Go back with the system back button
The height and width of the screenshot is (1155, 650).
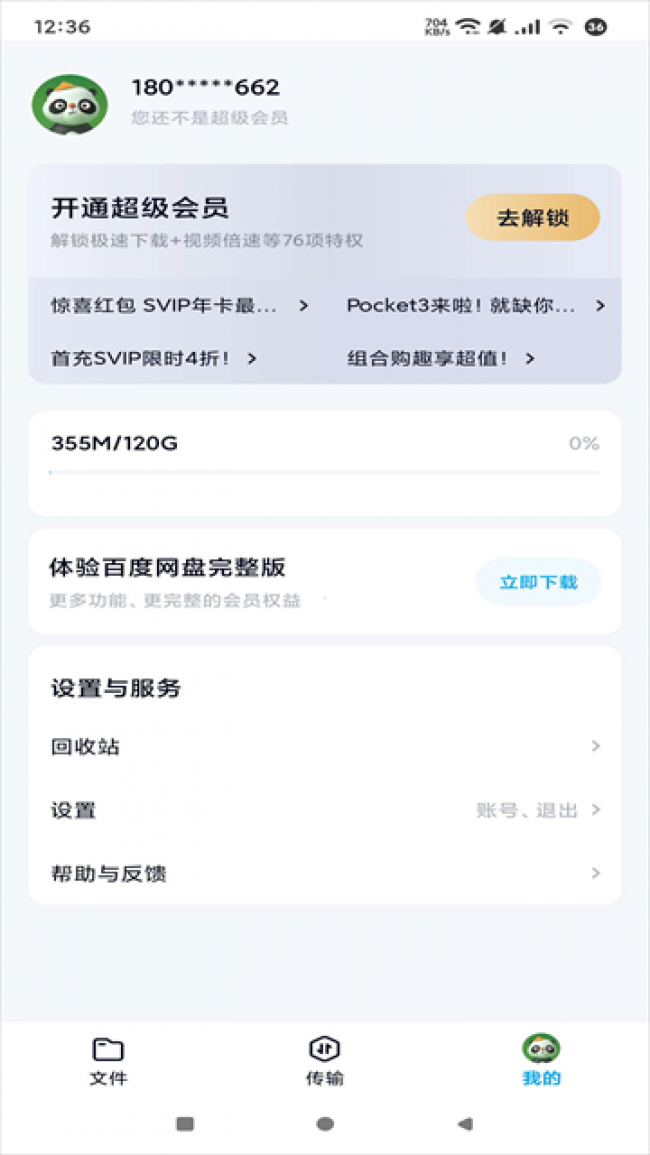[464, 1124]
